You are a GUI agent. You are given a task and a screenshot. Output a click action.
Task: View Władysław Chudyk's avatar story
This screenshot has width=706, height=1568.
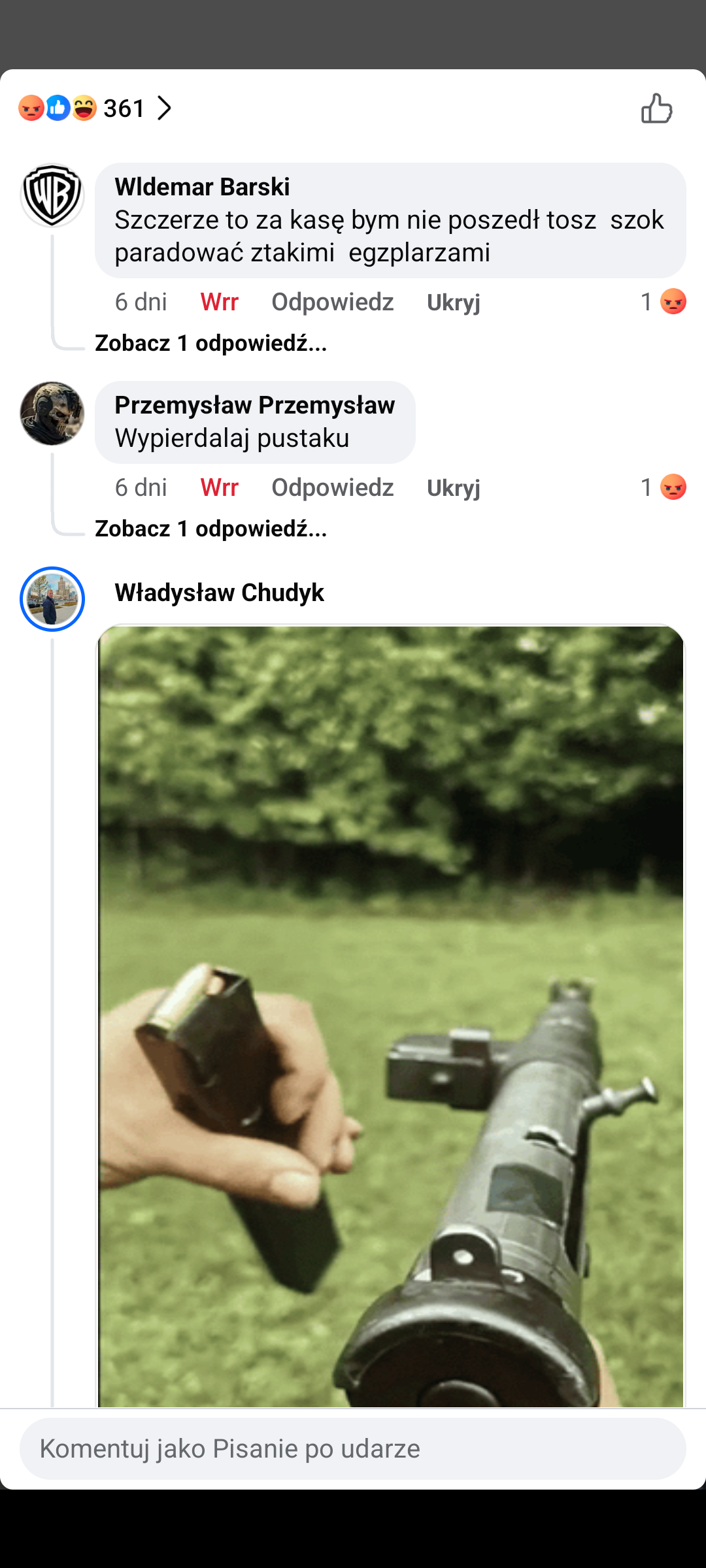click(52, 599)
